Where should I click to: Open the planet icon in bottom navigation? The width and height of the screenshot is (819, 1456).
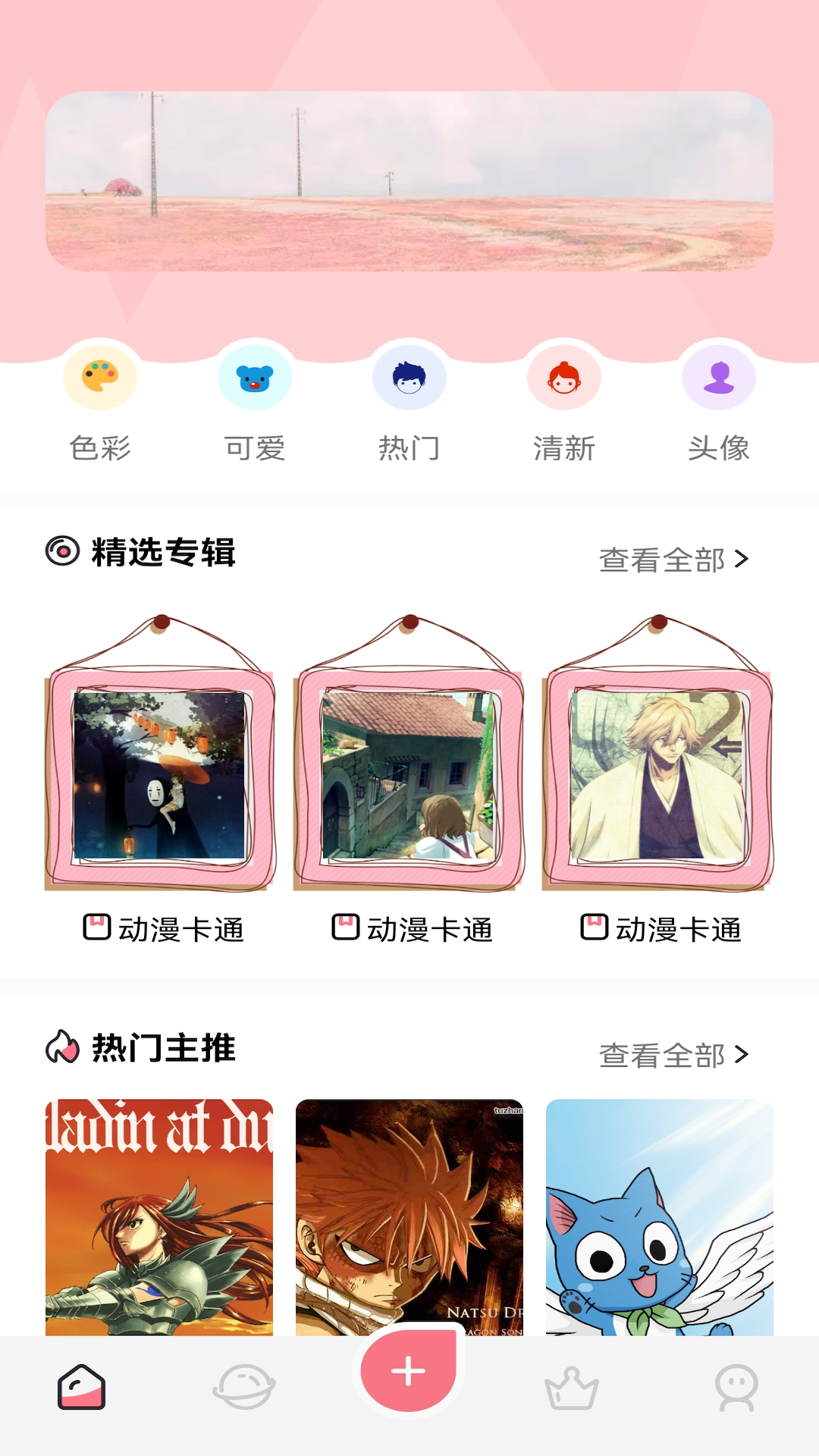click(x=246, y=1386)
